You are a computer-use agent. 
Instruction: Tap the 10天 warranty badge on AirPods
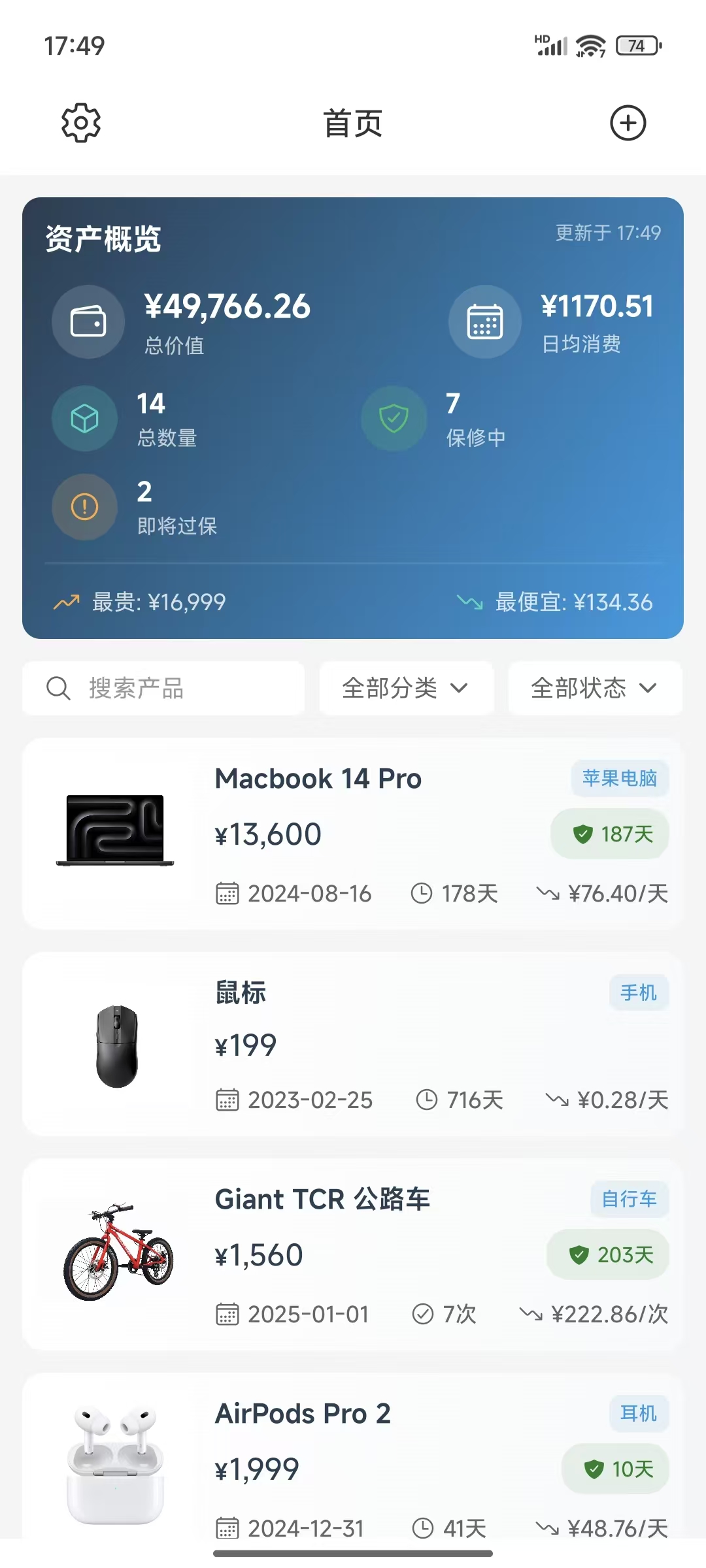[614, 1467]
